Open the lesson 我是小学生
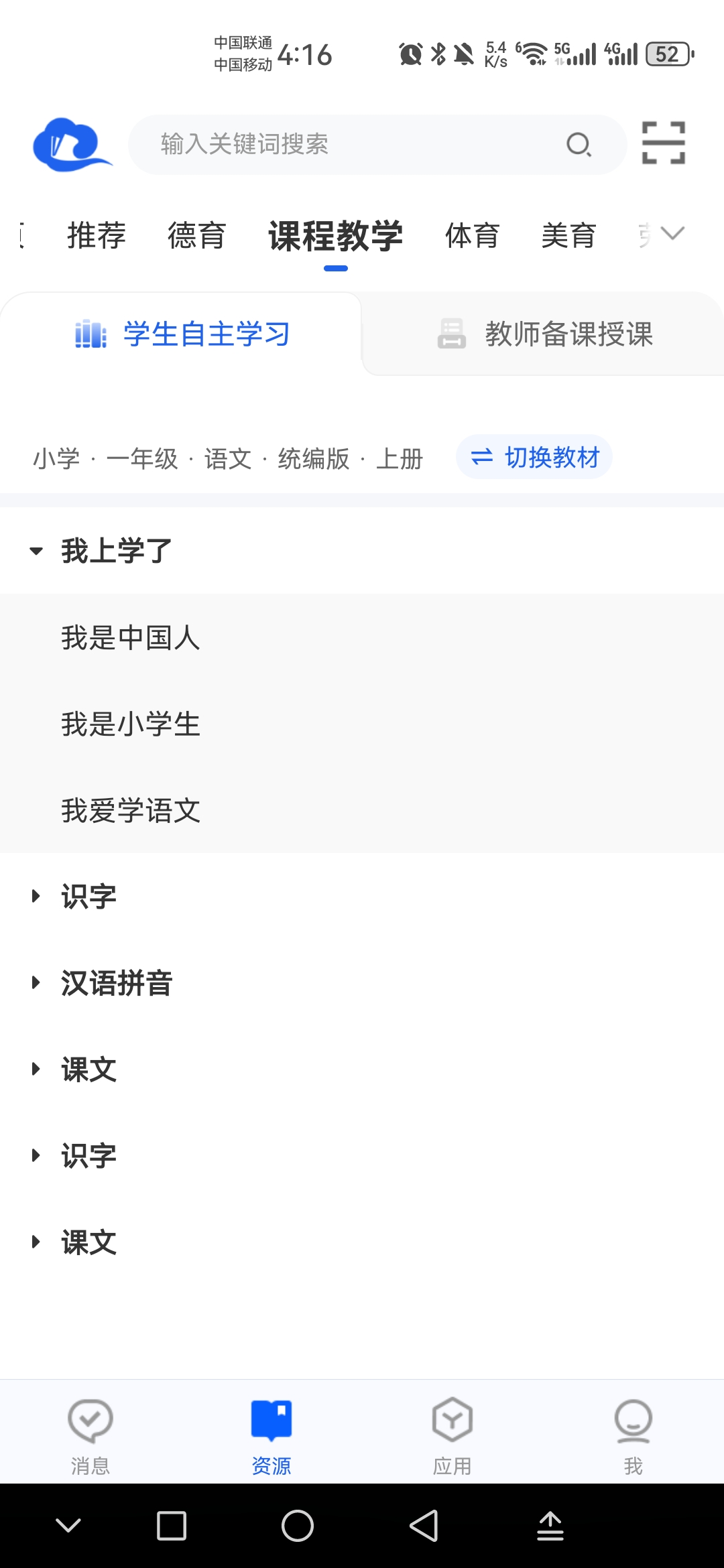 [x=131, y=724]
